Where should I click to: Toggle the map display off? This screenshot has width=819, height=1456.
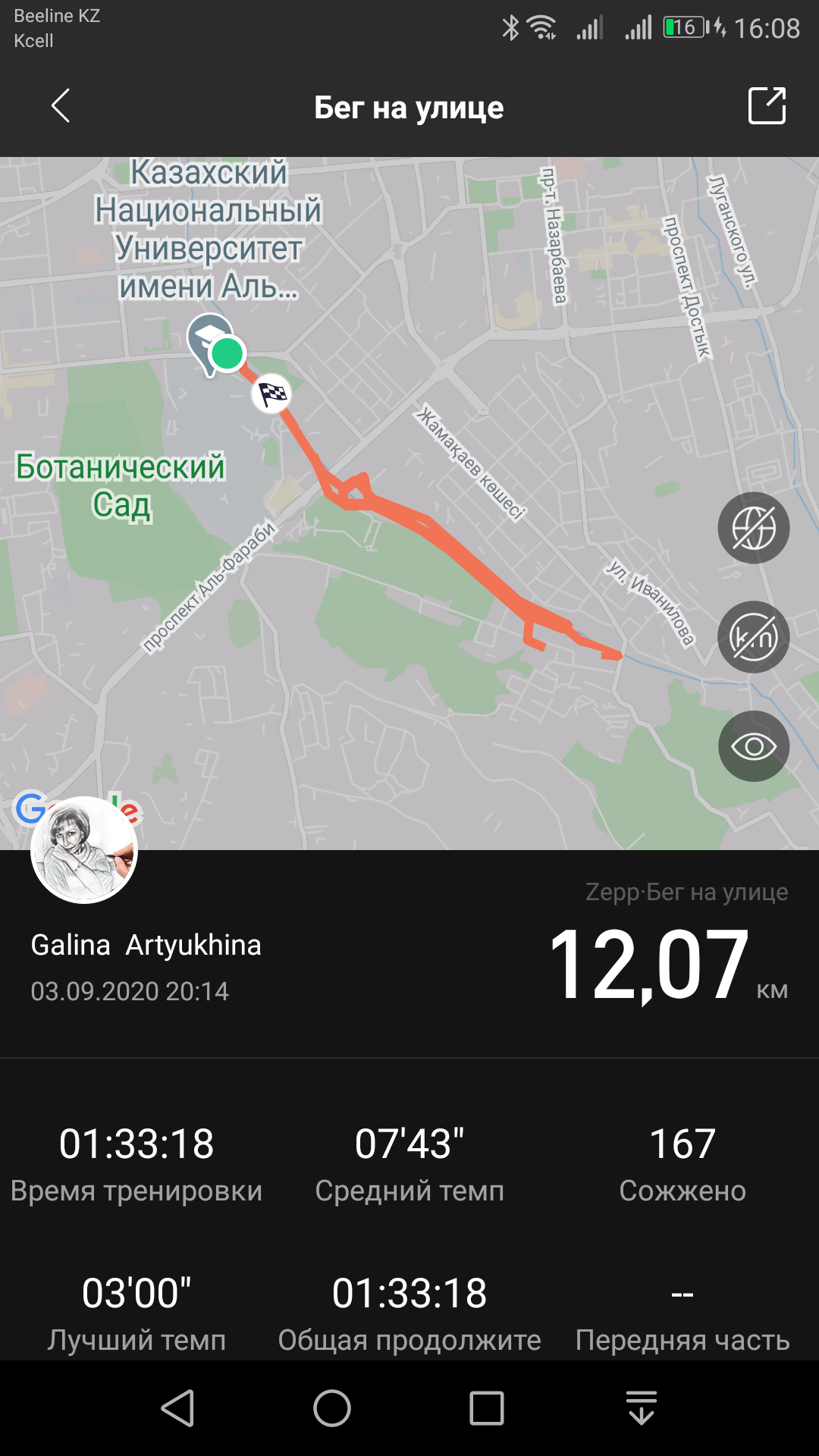click(753, 528)
